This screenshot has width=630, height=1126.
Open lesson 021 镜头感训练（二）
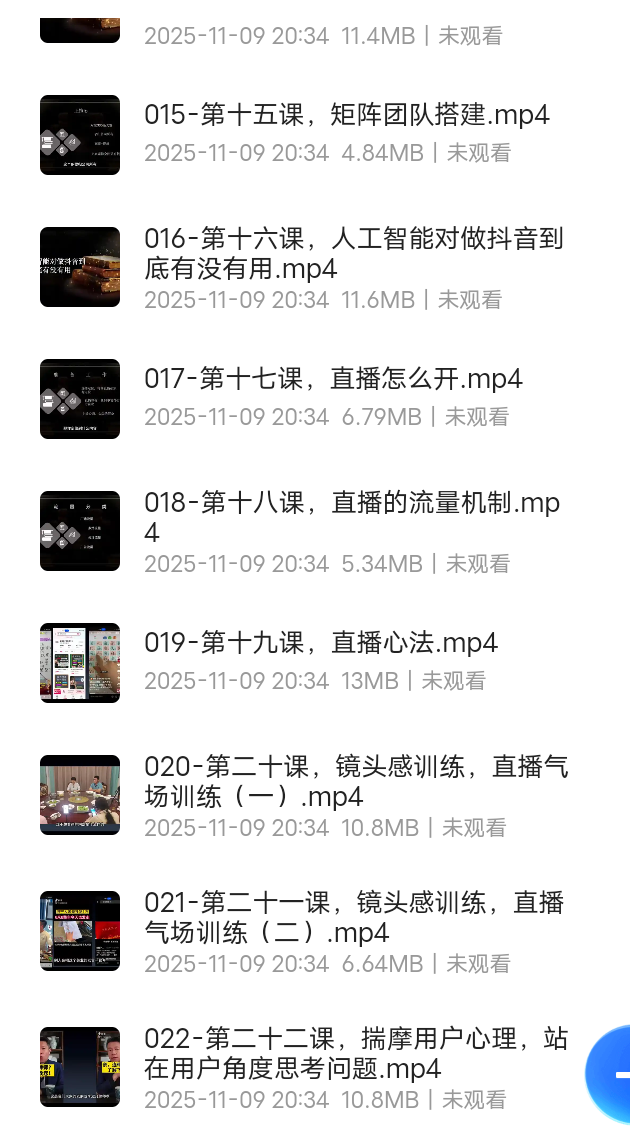tap(353, 917)
